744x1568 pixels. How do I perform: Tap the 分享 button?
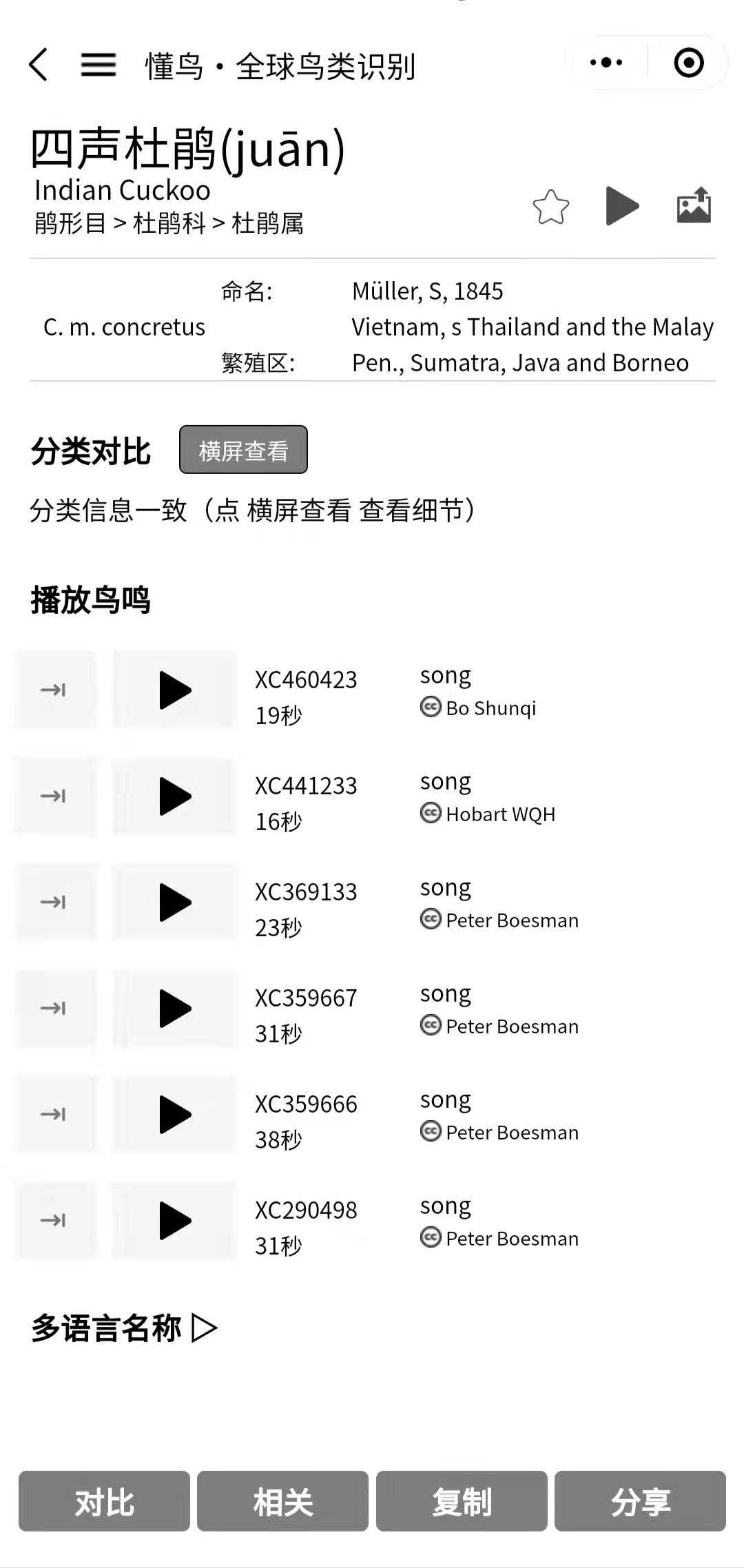[640, 1501]
